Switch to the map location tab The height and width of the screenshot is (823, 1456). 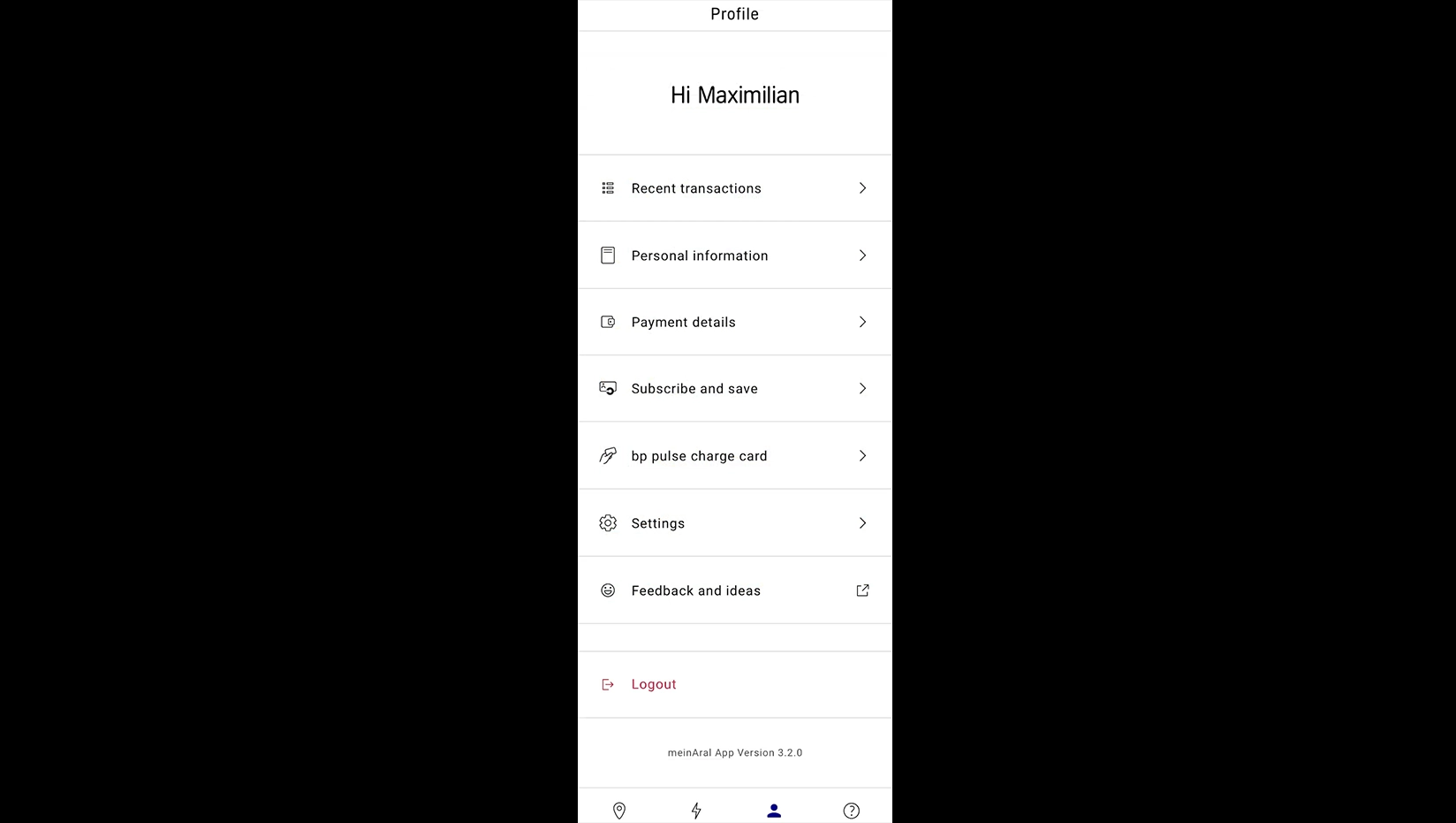(x=619, y=810)
